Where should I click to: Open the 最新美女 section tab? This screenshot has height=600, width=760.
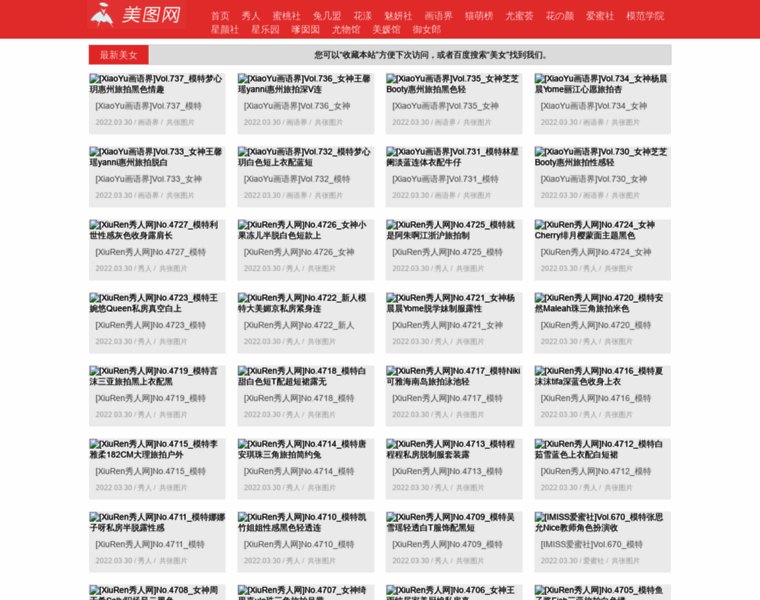pos(118,55)
